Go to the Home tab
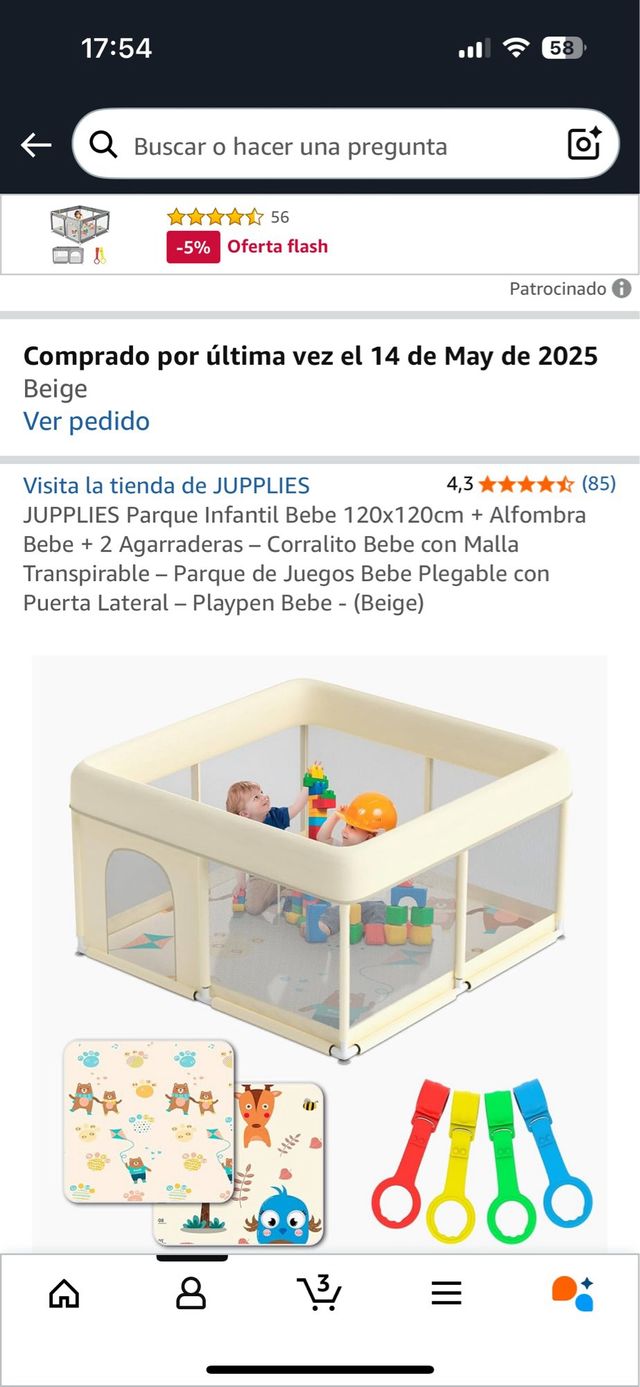The width and height of the screenshot is (640, 1387). point(64,1294)
